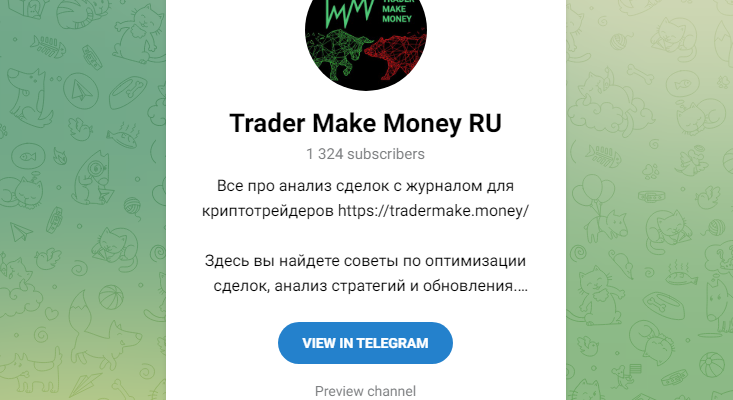Tap the View in Telegram button
733x400 pixels.
pos(365,343)
